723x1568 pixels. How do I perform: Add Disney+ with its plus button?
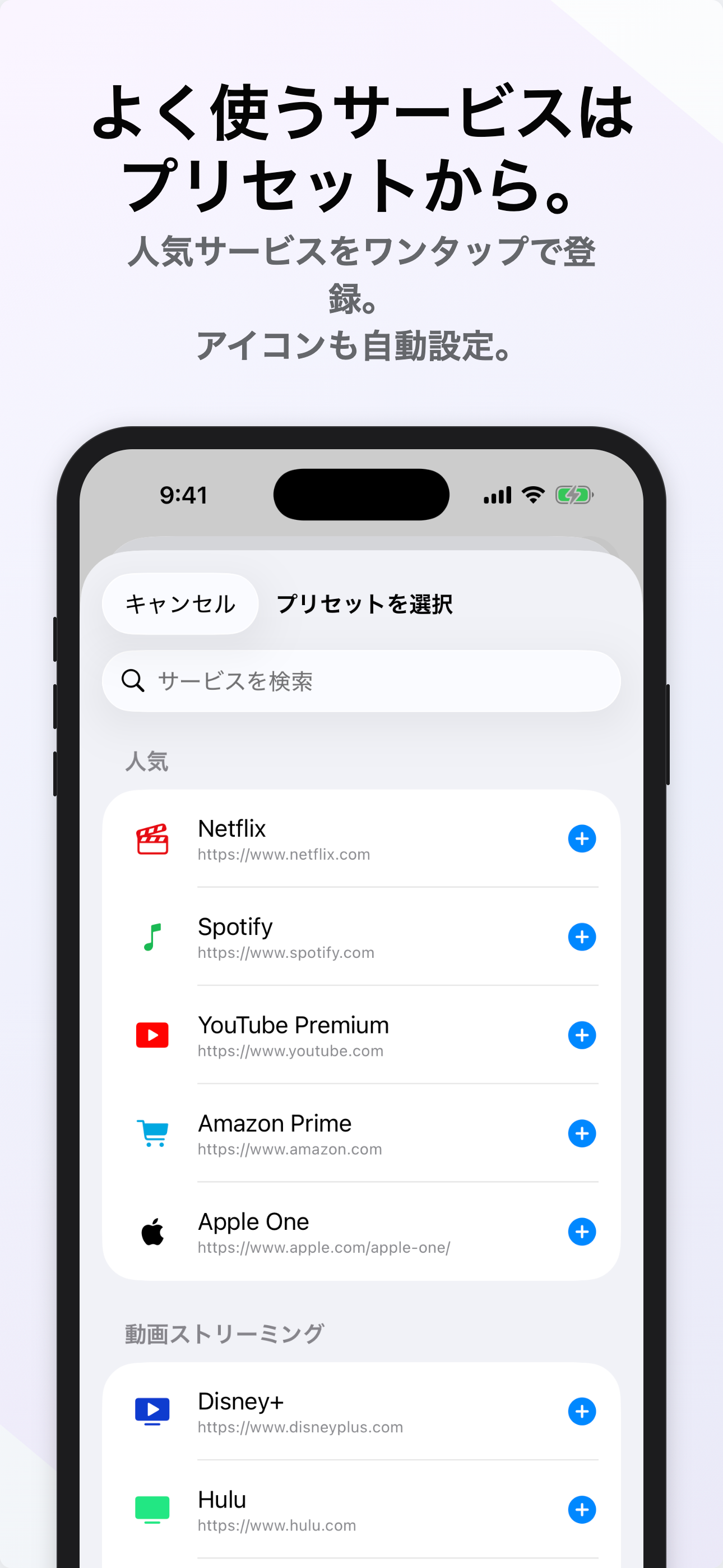click(x=582, y=1412)
